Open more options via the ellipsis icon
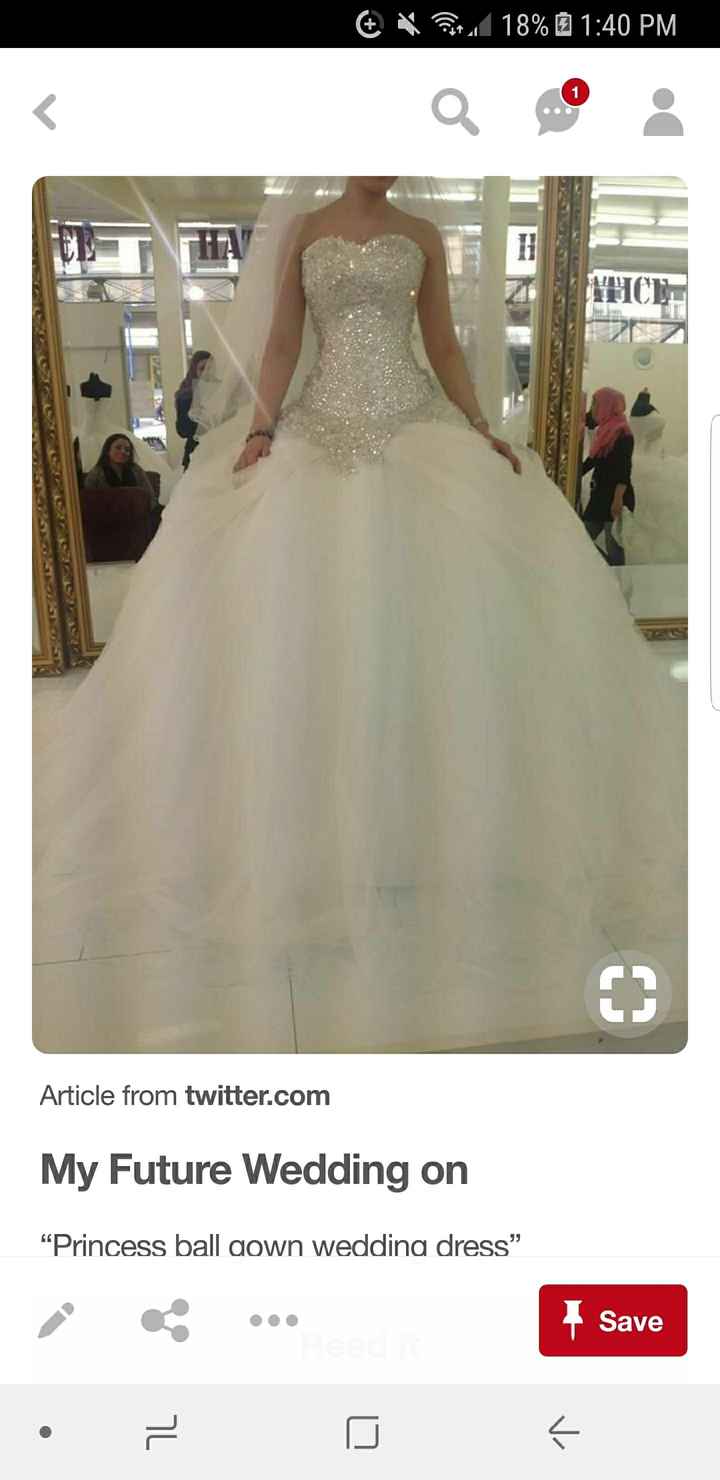The height and width of the screenshot is (1480, 720). (273, 1320)
